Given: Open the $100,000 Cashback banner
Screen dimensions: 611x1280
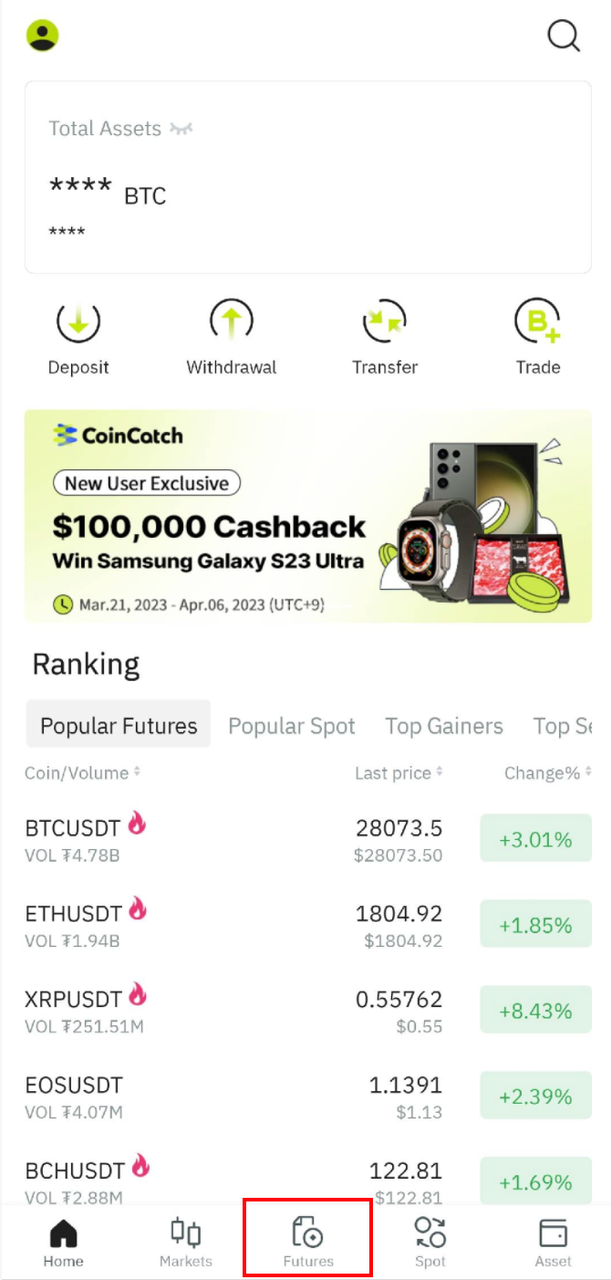Looking at the screenshot, I should [x=307, y=516].
